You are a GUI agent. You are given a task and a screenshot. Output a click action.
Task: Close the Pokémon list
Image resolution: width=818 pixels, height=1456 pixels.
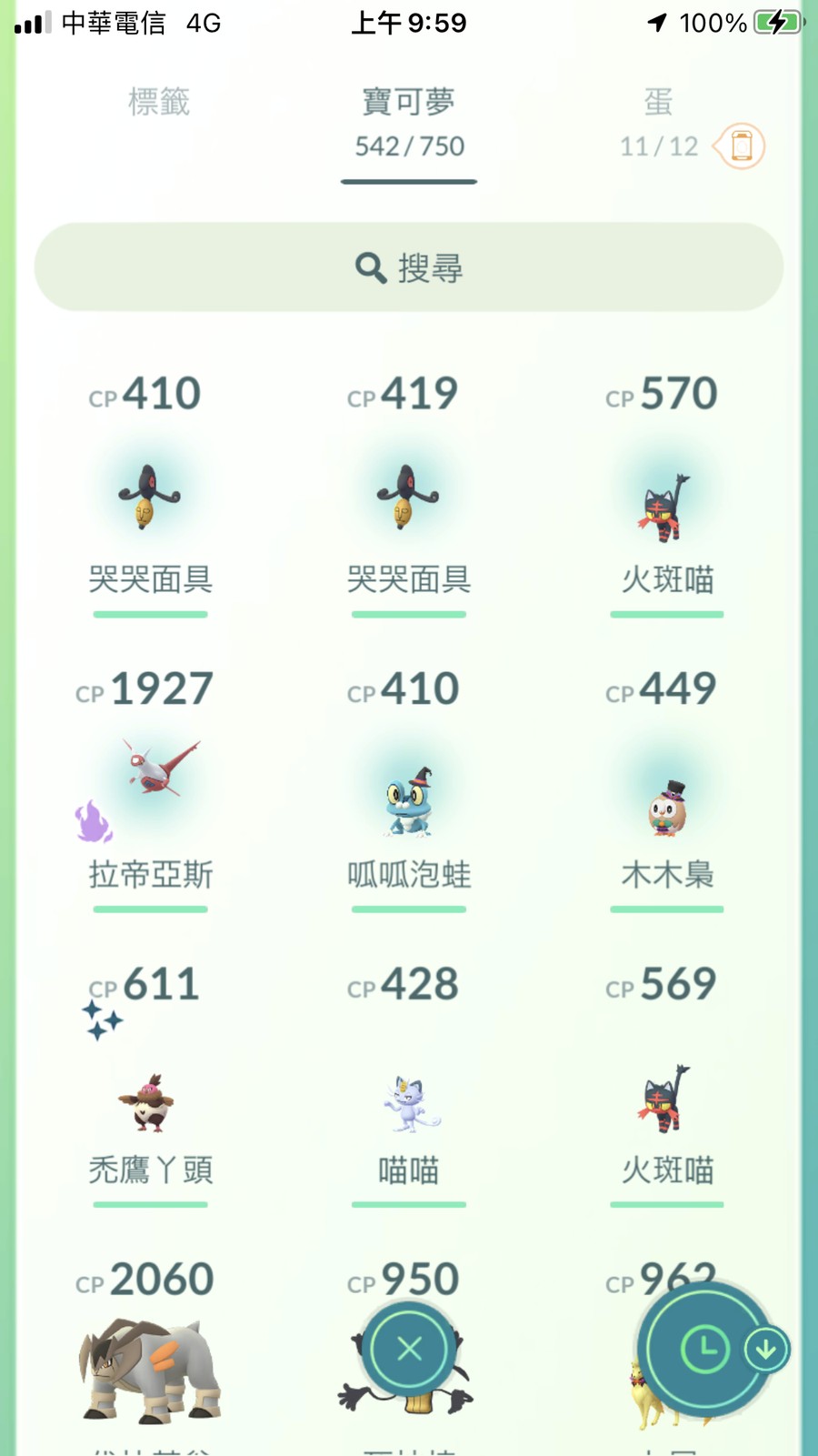pyautogui.click(x=409, y=1349)
